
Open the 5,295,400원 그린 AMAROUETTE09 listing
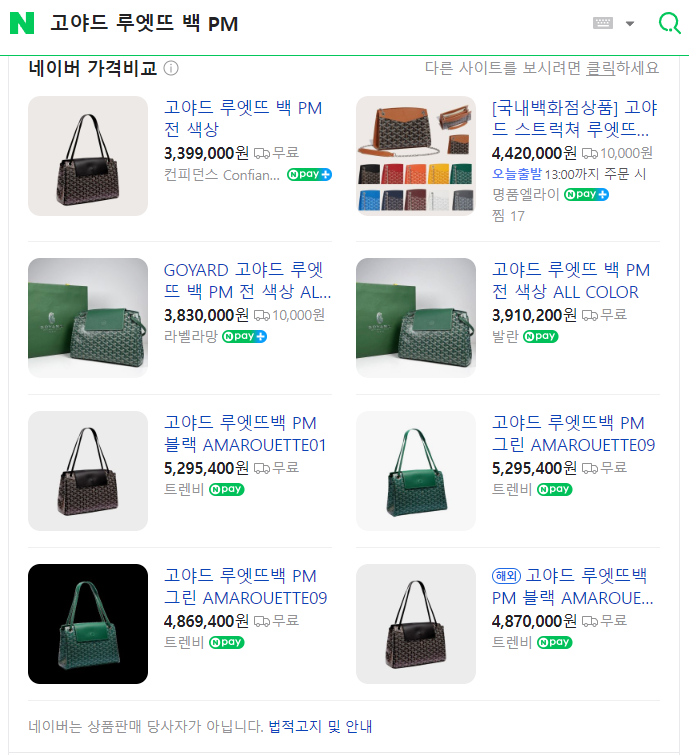[573, 434]
